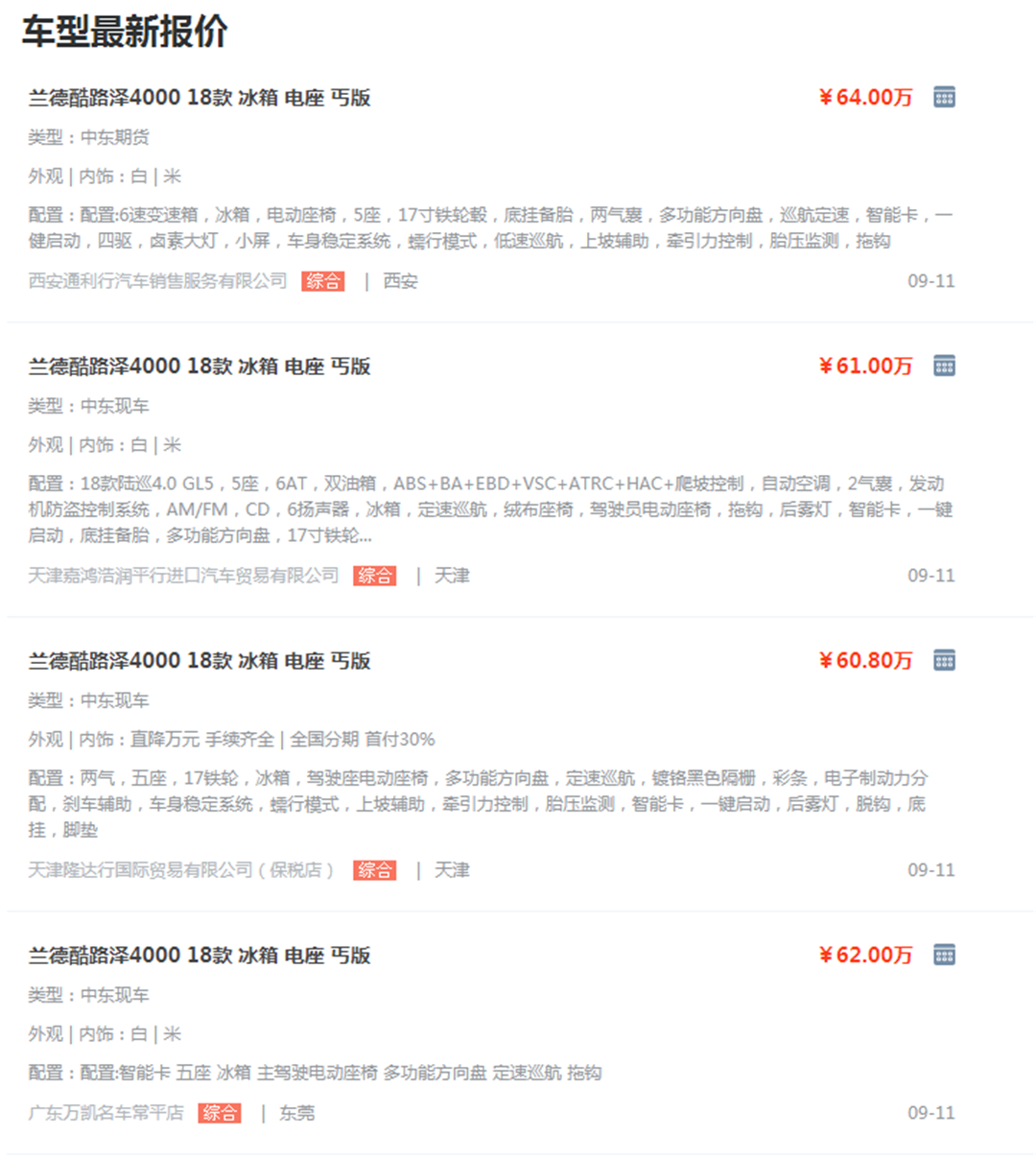
Task: Open the loan calculator beside the ¥64.00万 price
Action: coord(944,97)
